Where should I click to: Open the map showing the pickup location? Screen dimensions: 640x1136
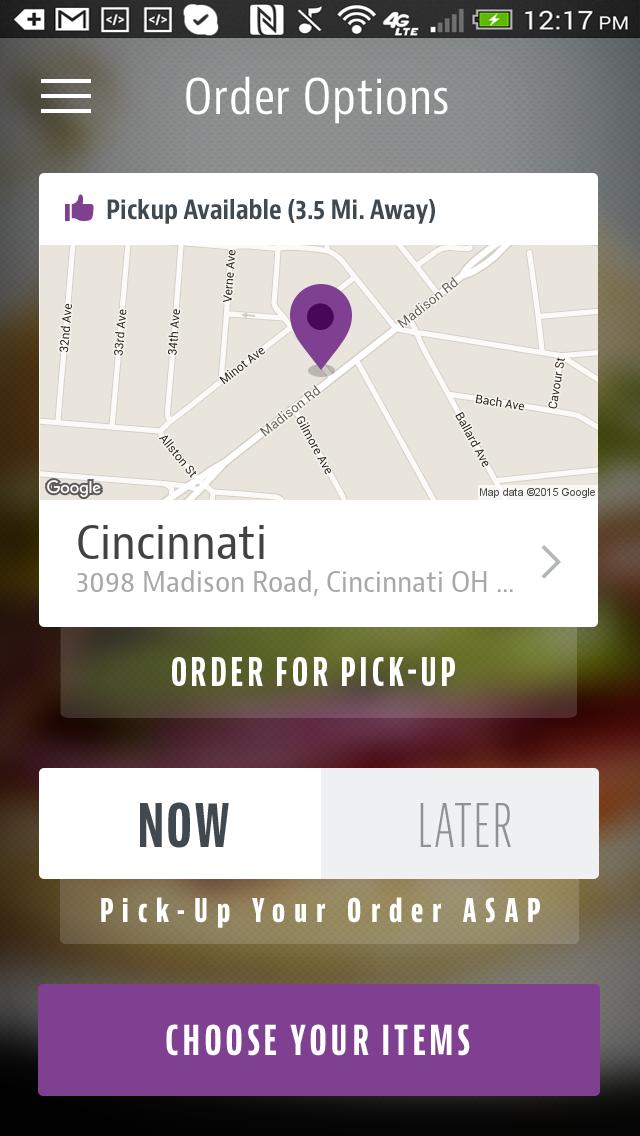[x=318, y=372]
